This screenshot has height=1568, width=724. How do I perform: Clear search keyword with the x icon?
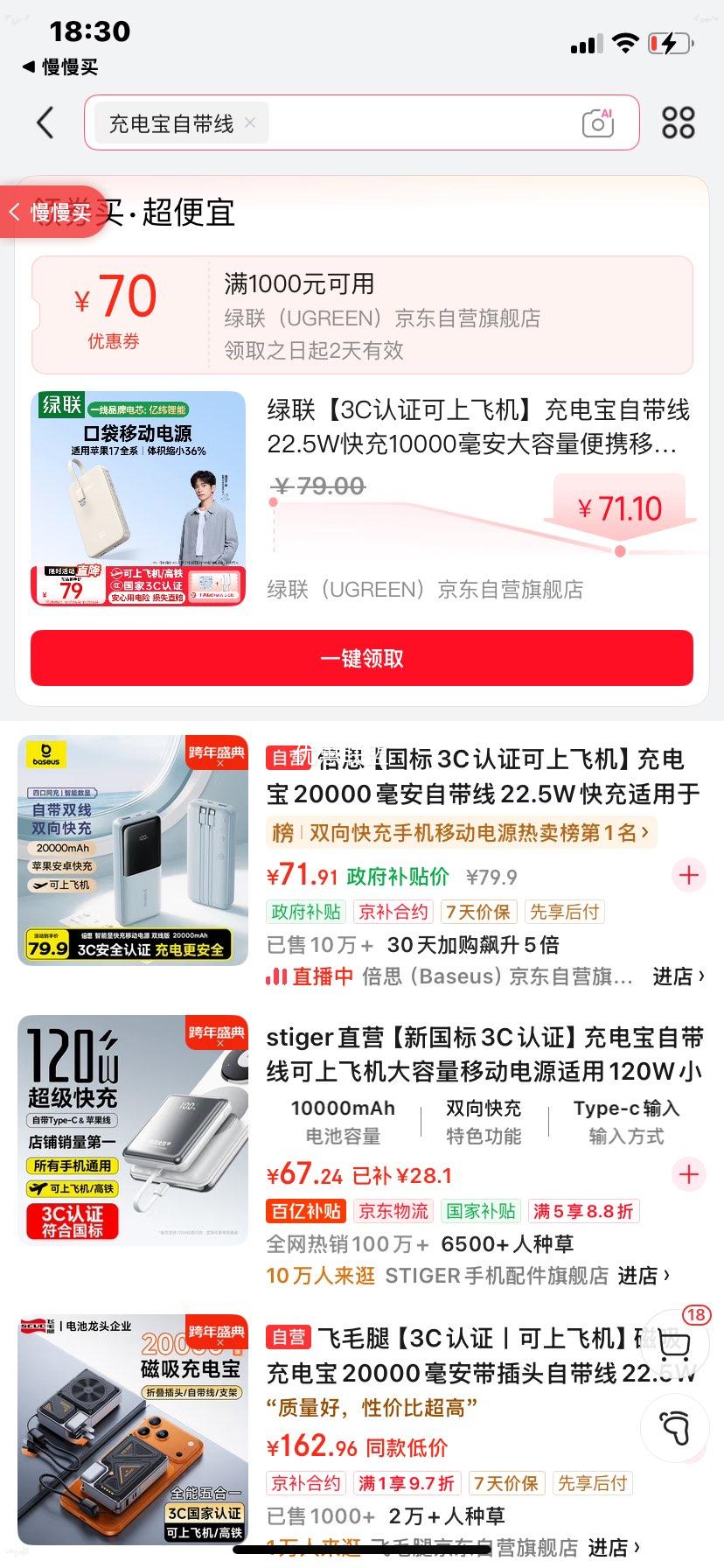(x=249, y=122)
